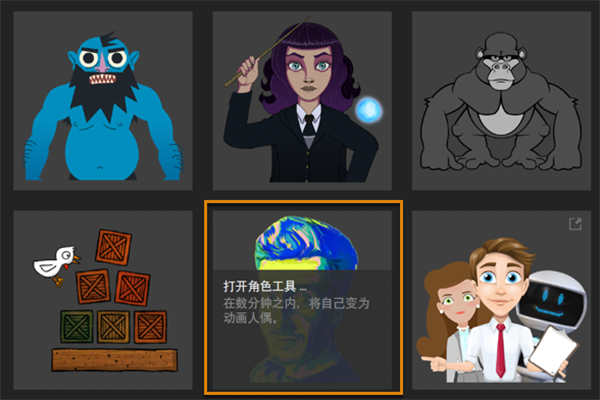
Task: Open the gray gorilla puppet tile
Action: tap(500, 100)
